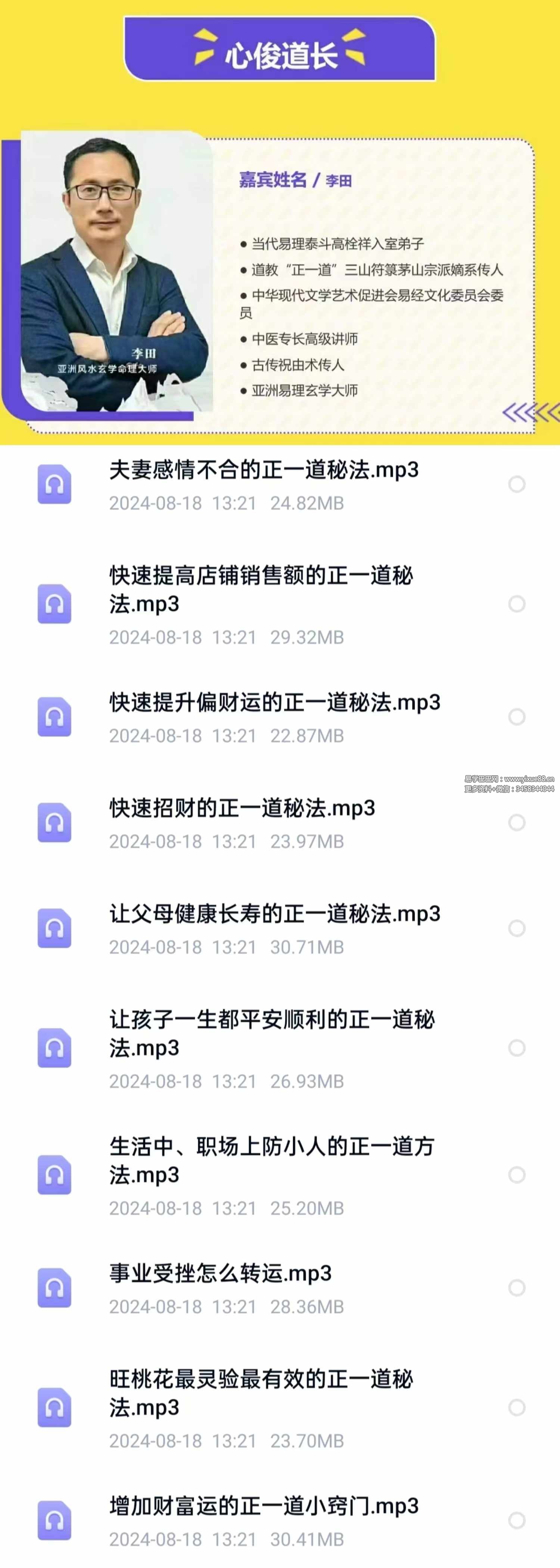Check the selection circle for 夫妻感情不合的正一道秘法.mp3
The width and height of the screenshot is (560, 1568).
coord(517,484)
